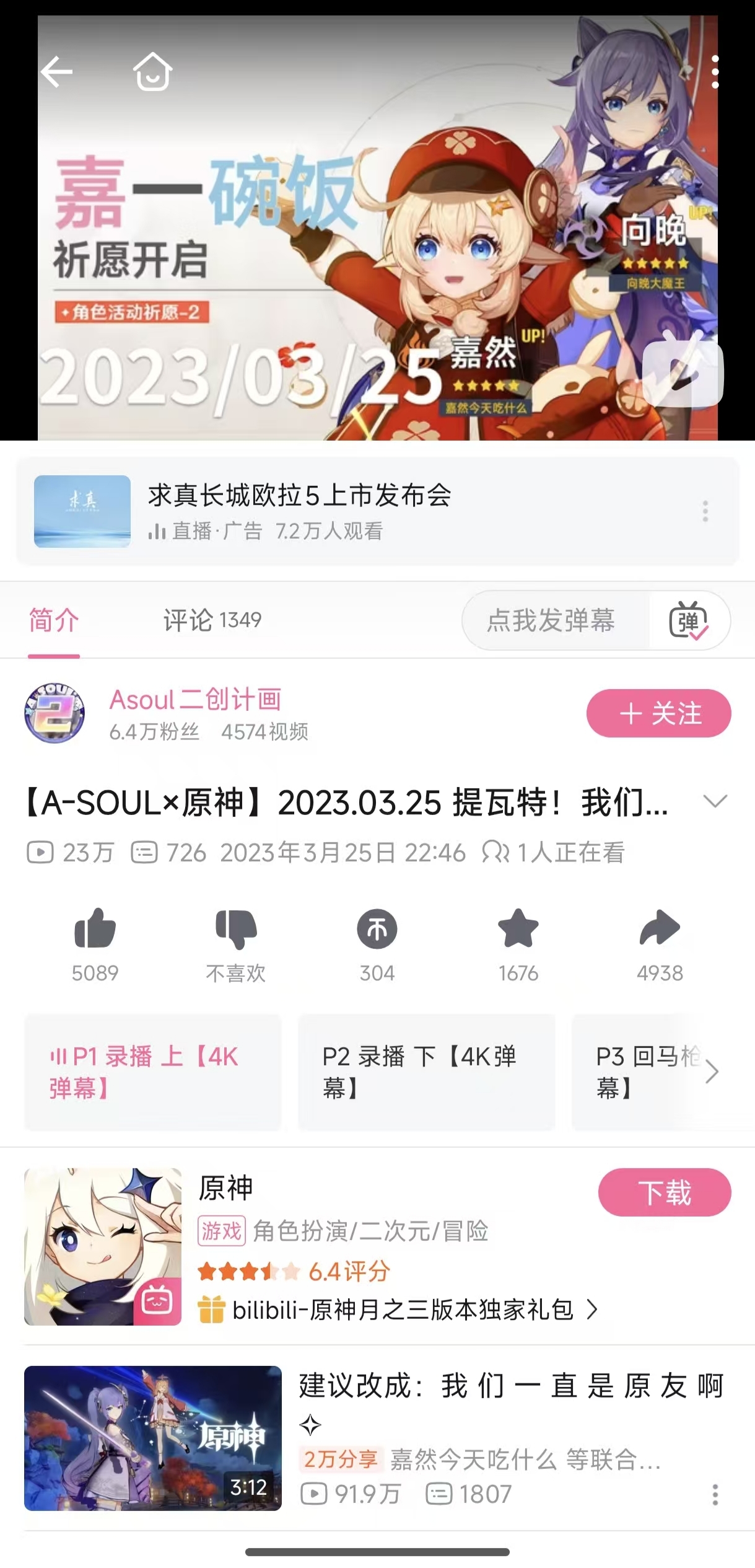Mark the video as 不喜欢
Screen dimensions: 755x1568
[236, 930]
